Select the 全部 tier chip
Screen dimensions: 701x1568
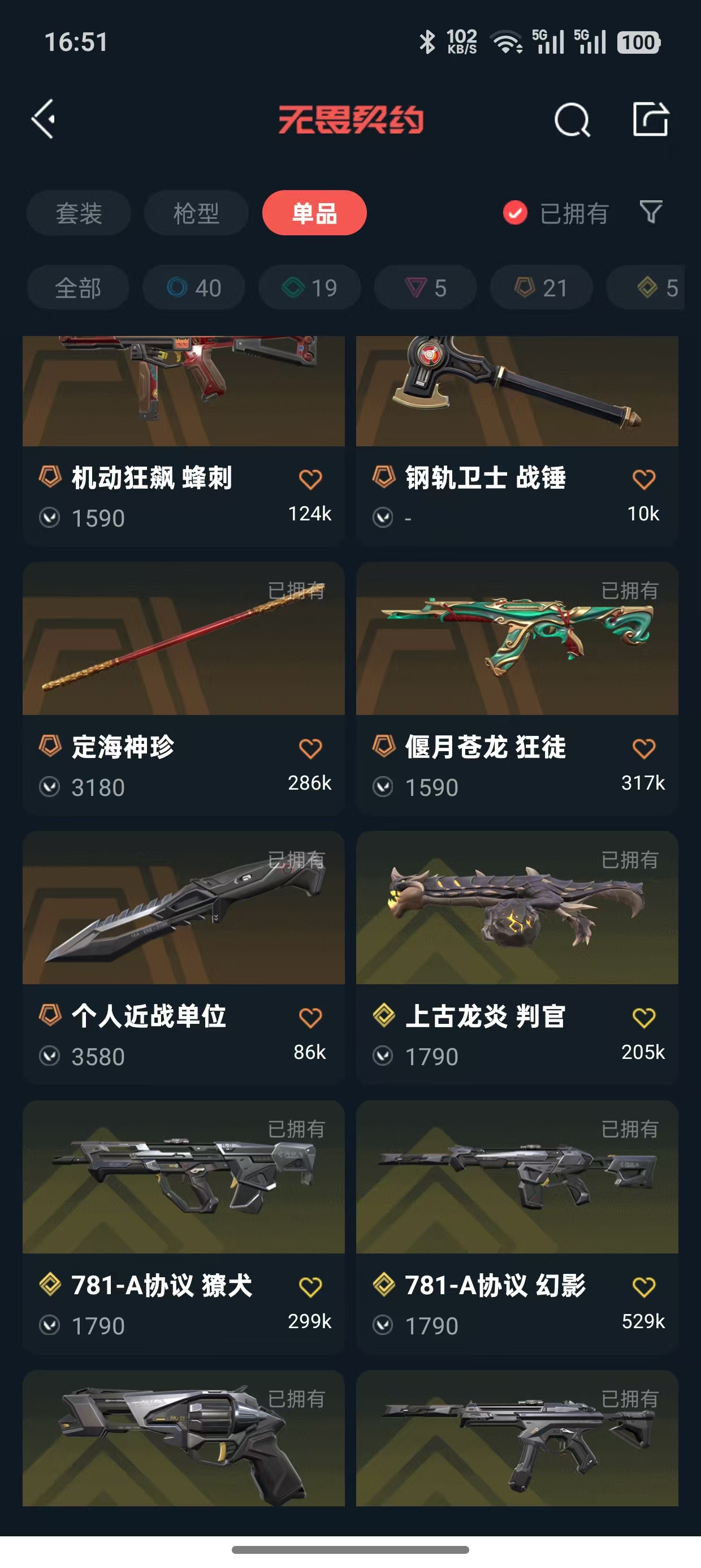(x=78, y=288)
